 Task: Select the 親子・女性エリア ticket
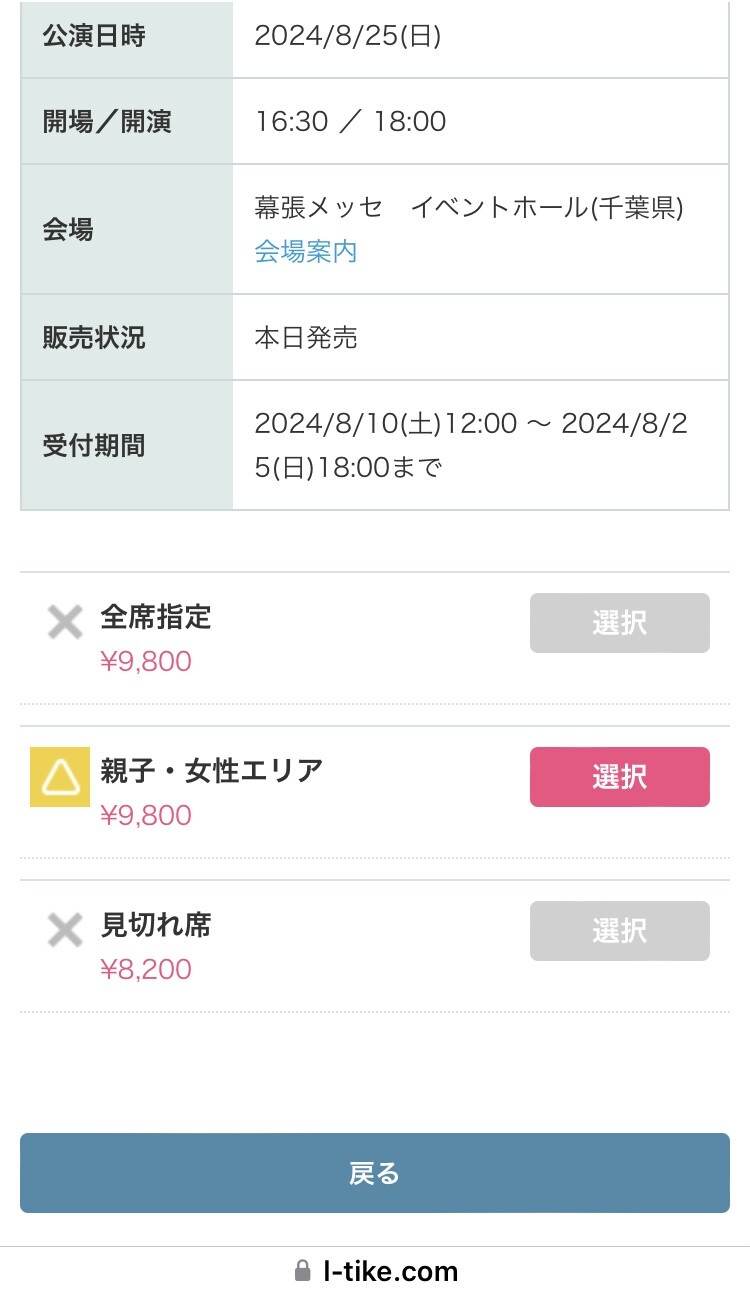click(x=619, y=777)
